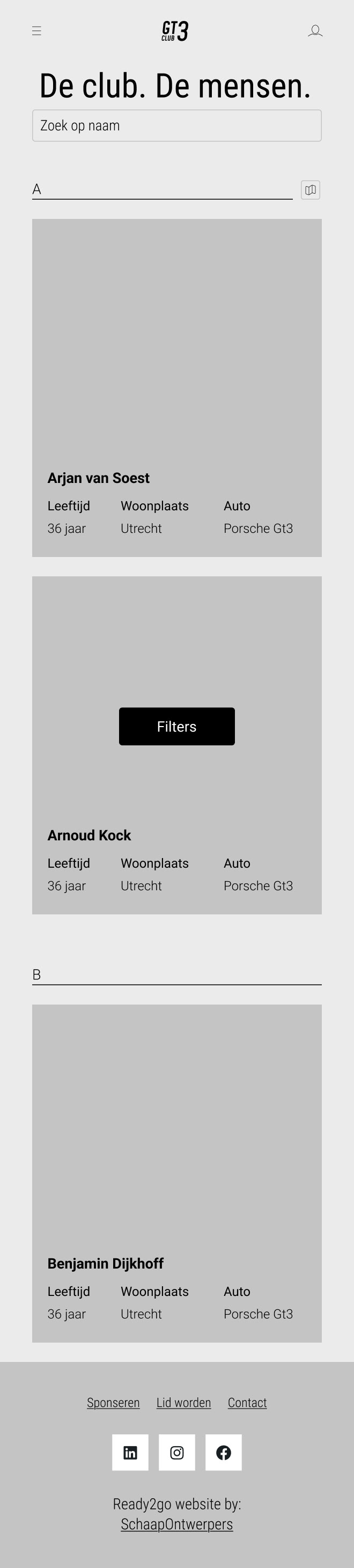Open Arjan van Soest's member card

pos(176,387)
